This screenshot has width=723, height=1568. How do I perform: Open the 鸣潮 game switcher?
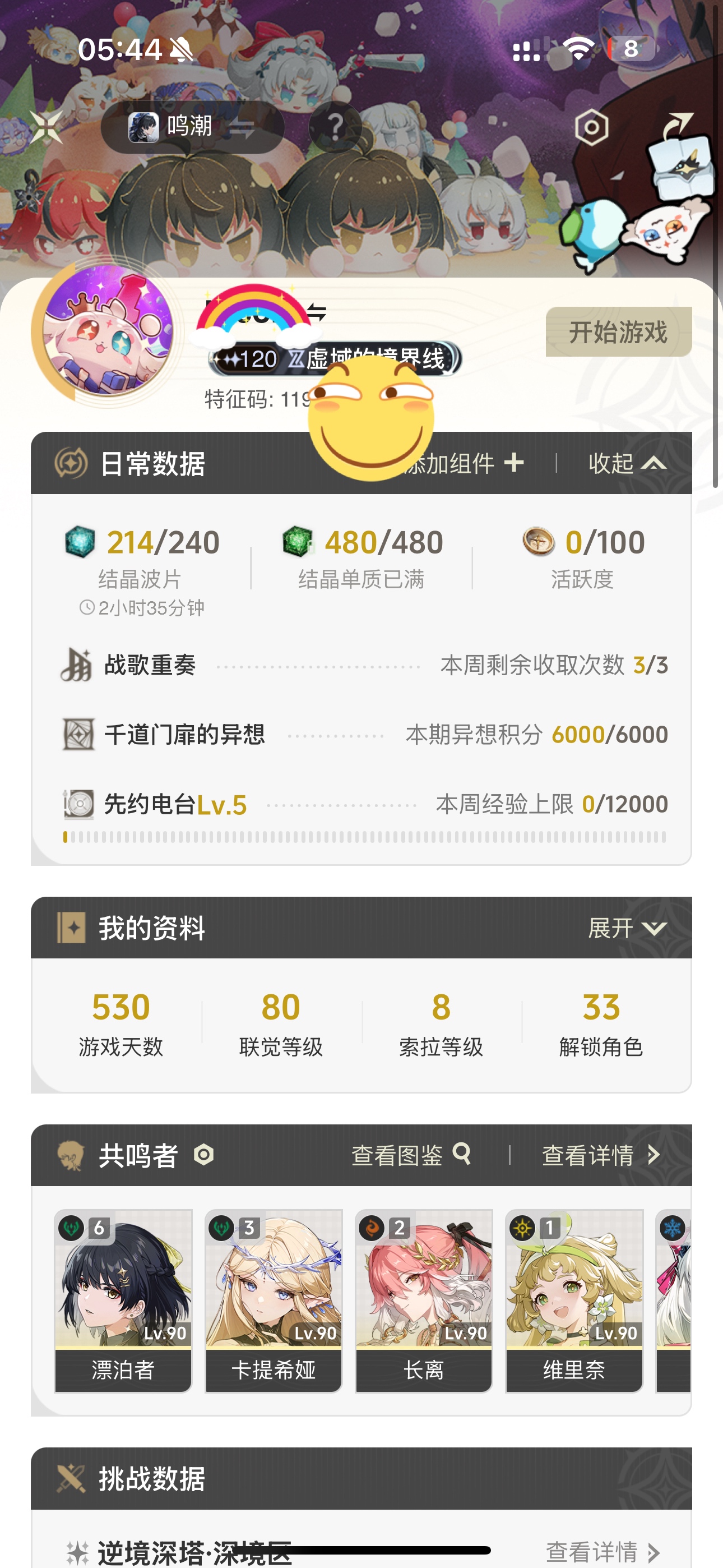tap(192, 127)
